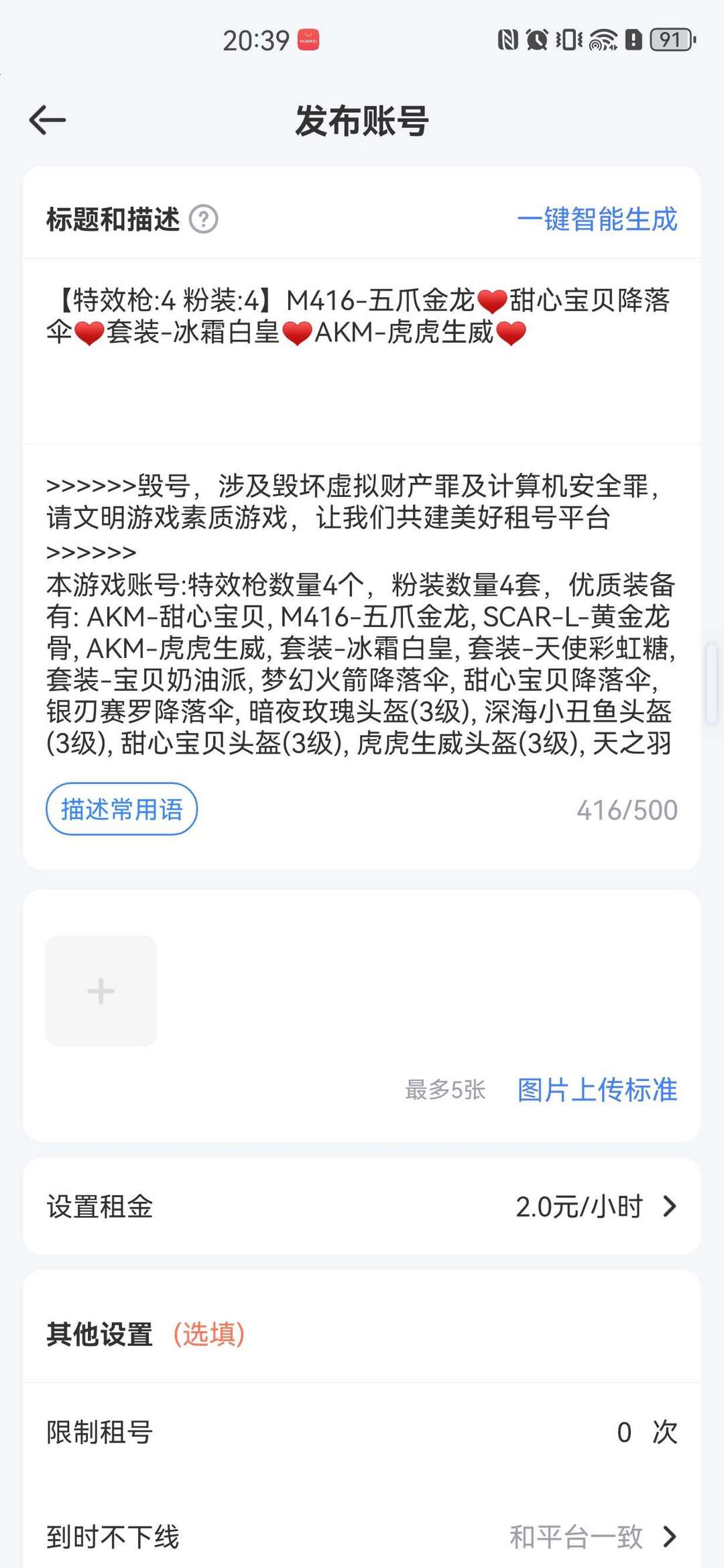Tap 一键智能生成 to auto-generate text
Image resolution: width=724 pixels, height=1568 pixels.
[x=597, y=219]
